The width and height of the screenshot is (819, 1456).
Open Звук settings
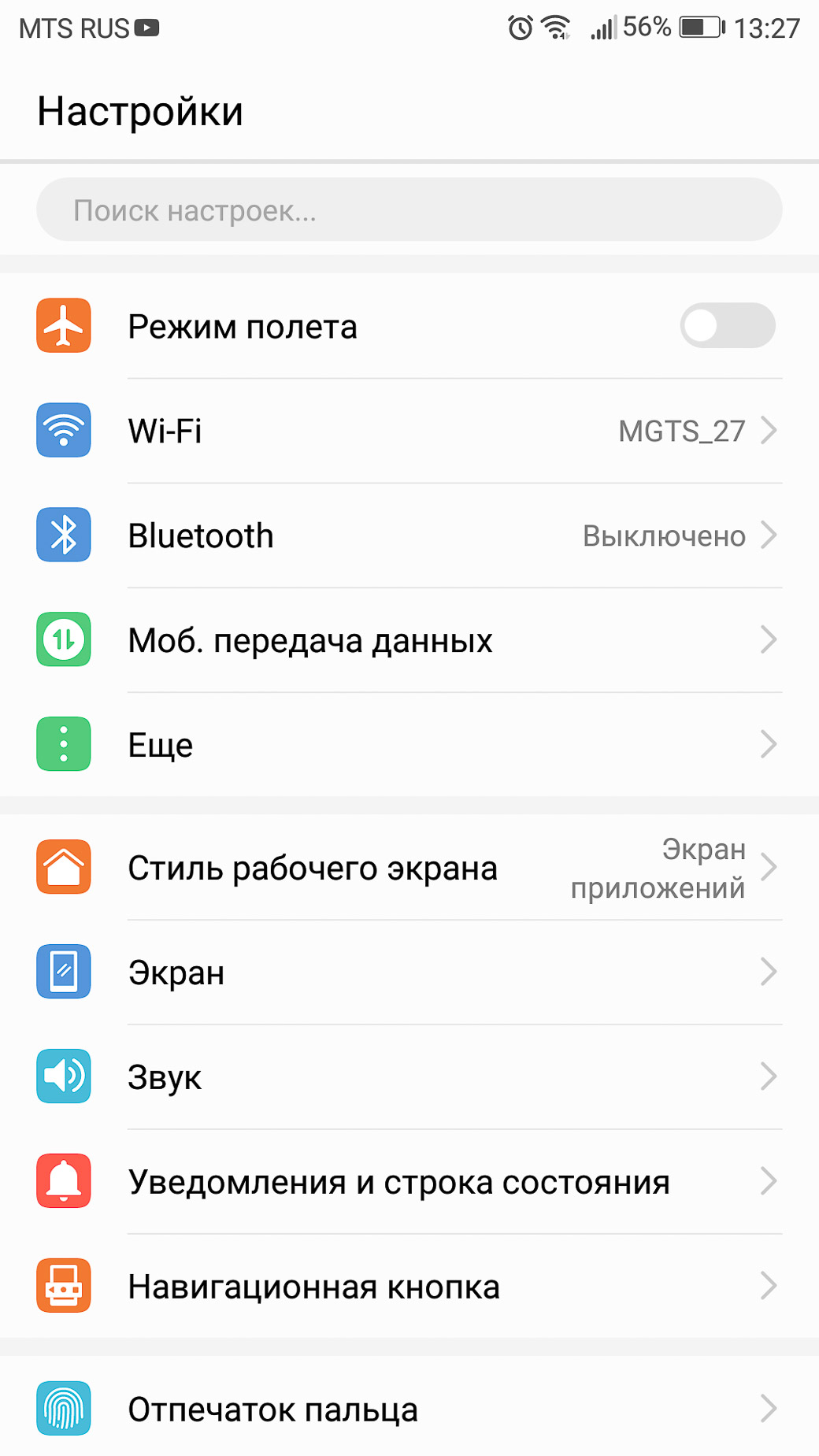click(x=409, y=1076)
